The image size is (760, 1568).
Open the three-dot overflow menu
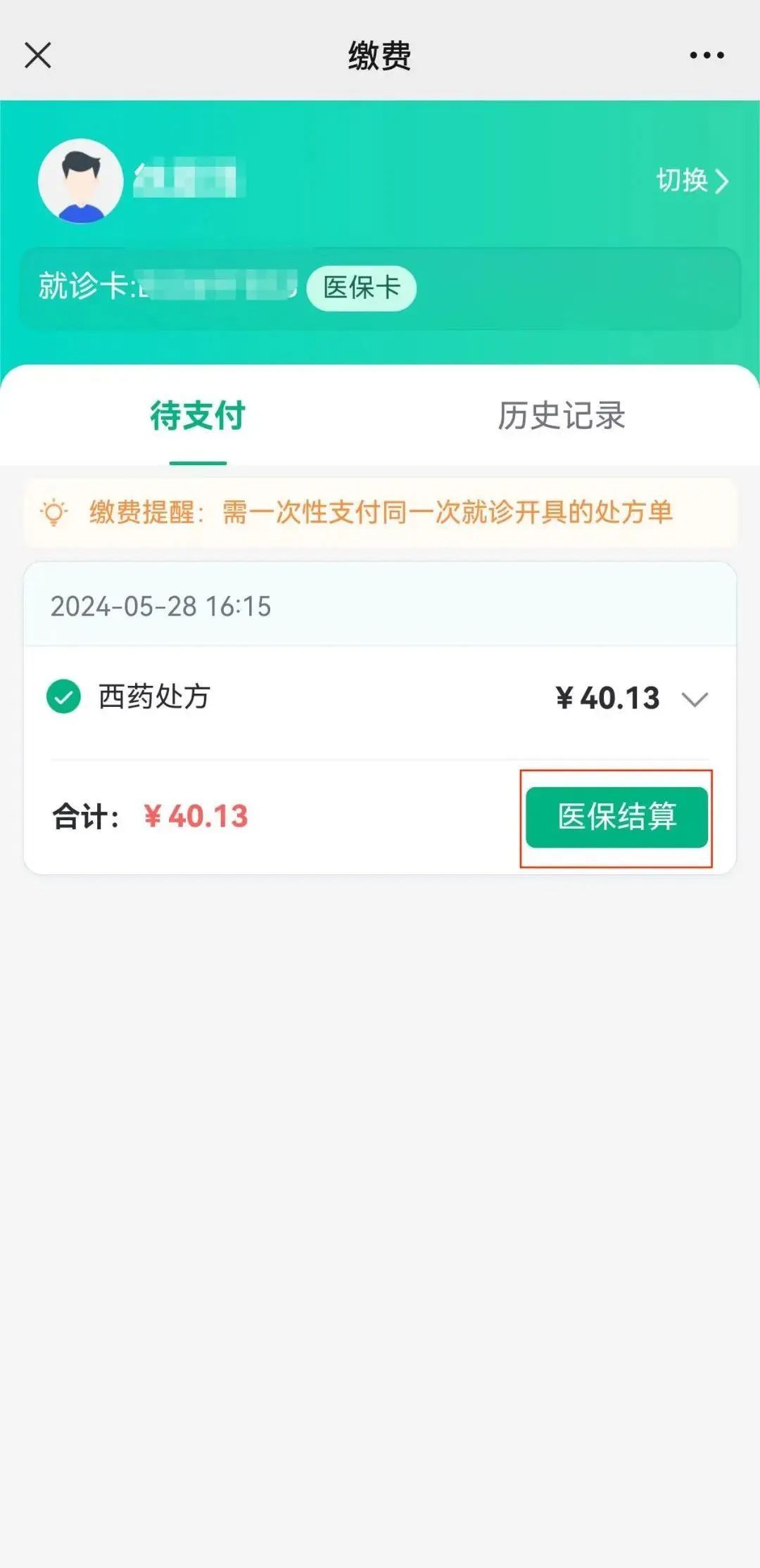pos(707,55)
